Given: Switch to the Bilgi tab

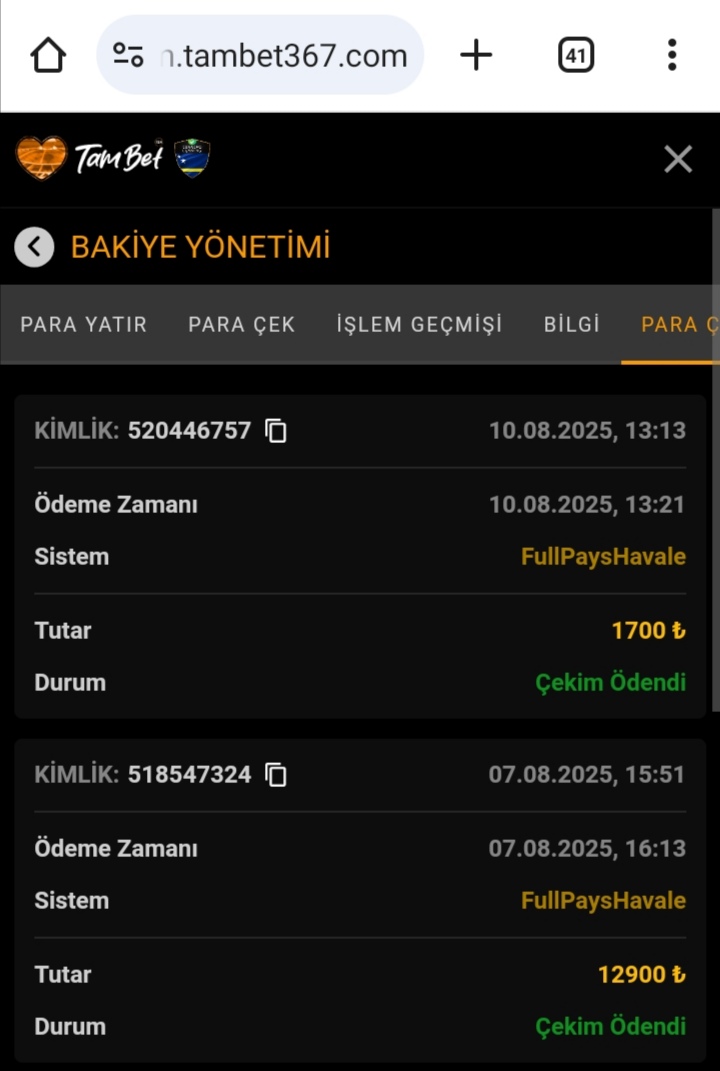Looking at the screenshot, I should (x=572, y=325).
